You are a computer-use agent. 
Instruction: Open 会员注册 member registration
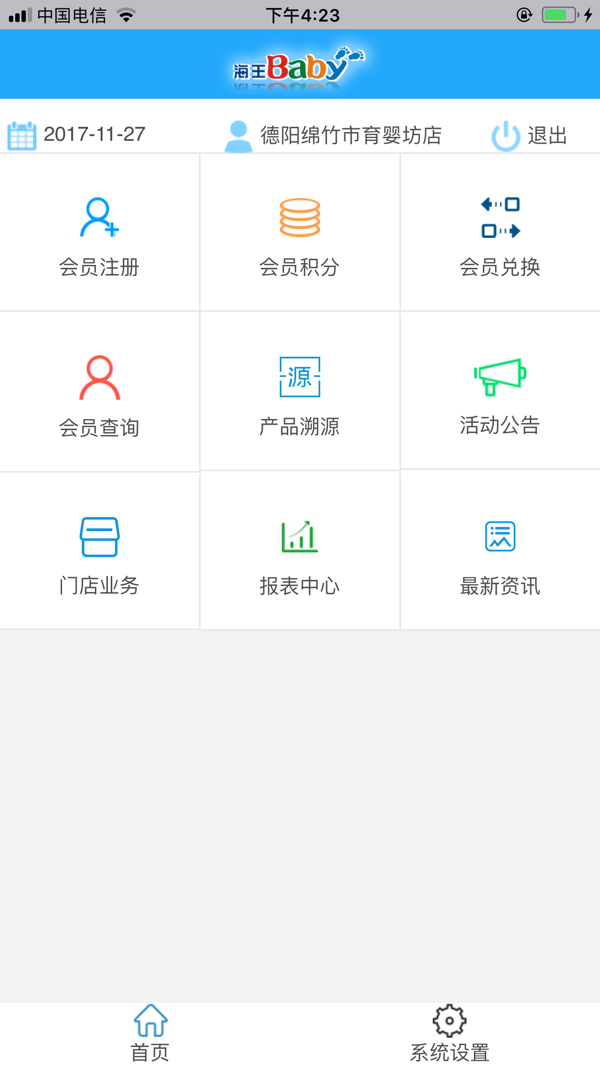(99, 234)
